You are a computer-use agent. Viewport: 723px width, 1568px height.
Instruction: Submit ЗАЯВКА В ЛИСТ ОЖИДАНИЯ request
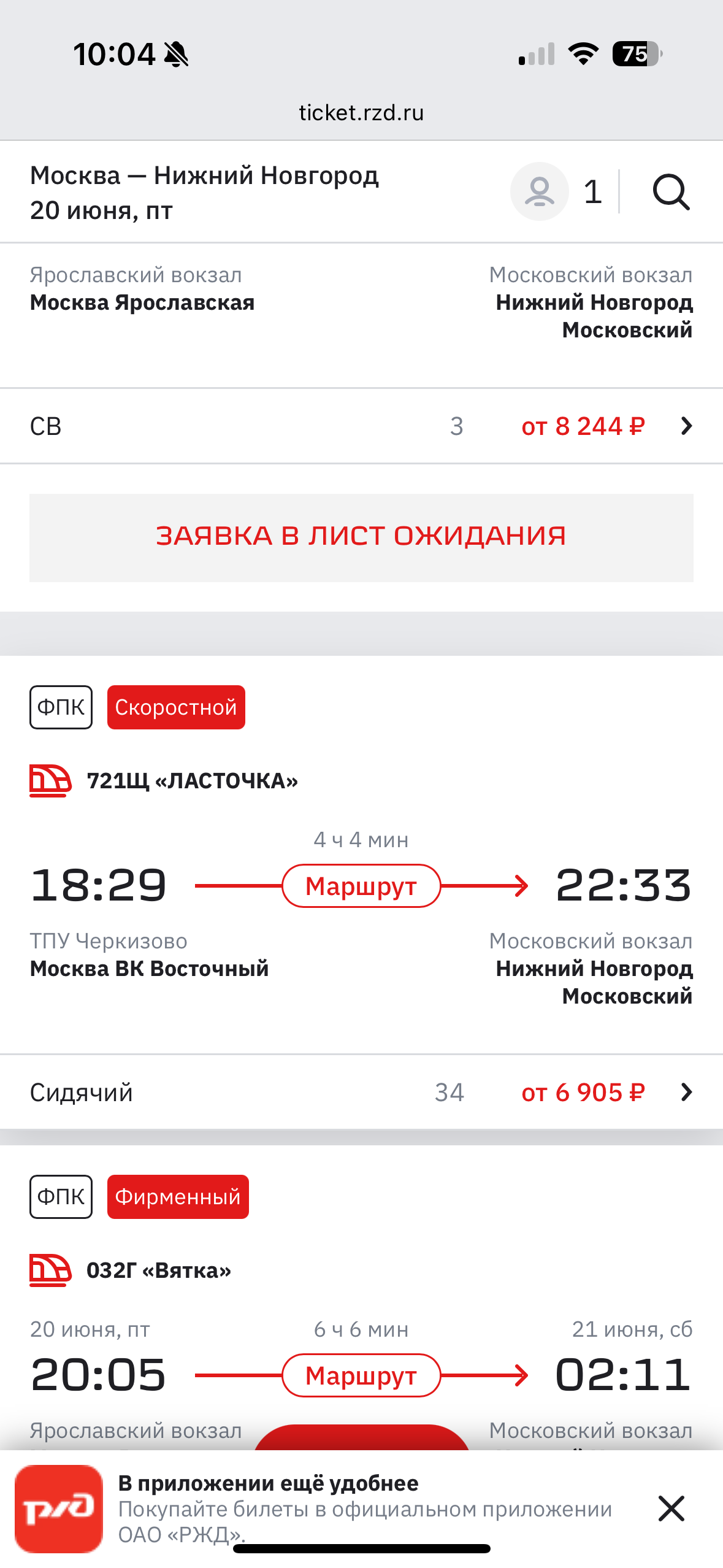pyautogui.click(x=361, y=537)
